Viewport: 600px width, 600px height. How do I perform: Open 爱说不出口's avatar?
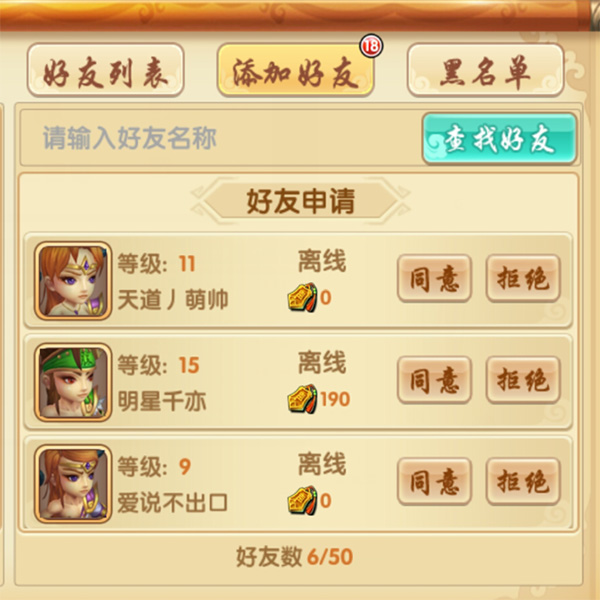point(73,484)
